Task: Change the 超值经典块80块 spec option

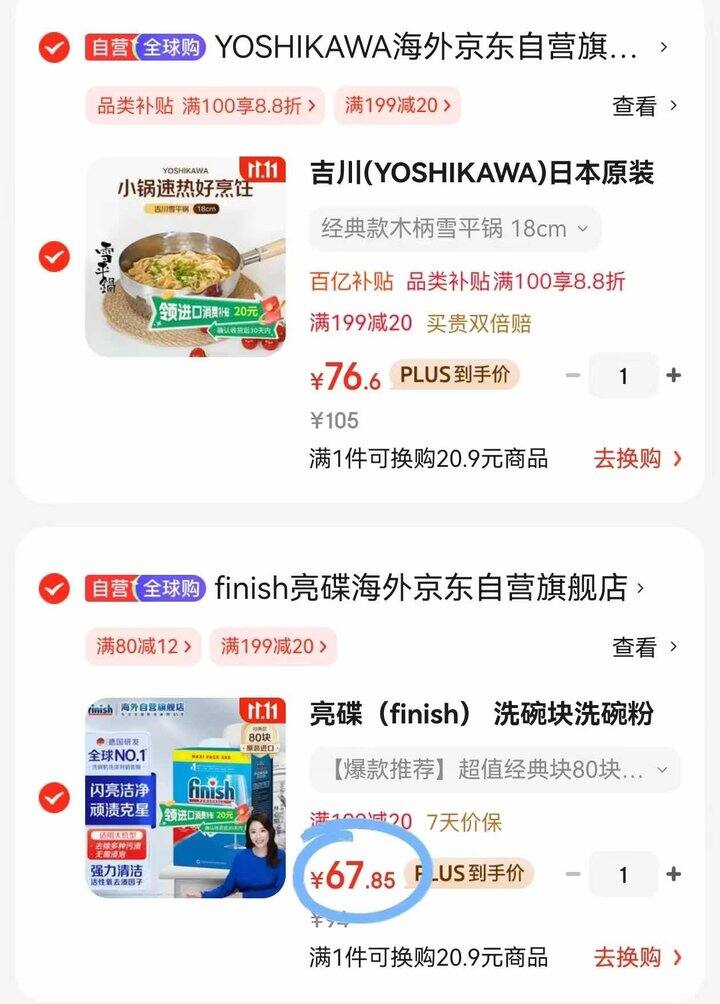Action: tap(494, 770)
